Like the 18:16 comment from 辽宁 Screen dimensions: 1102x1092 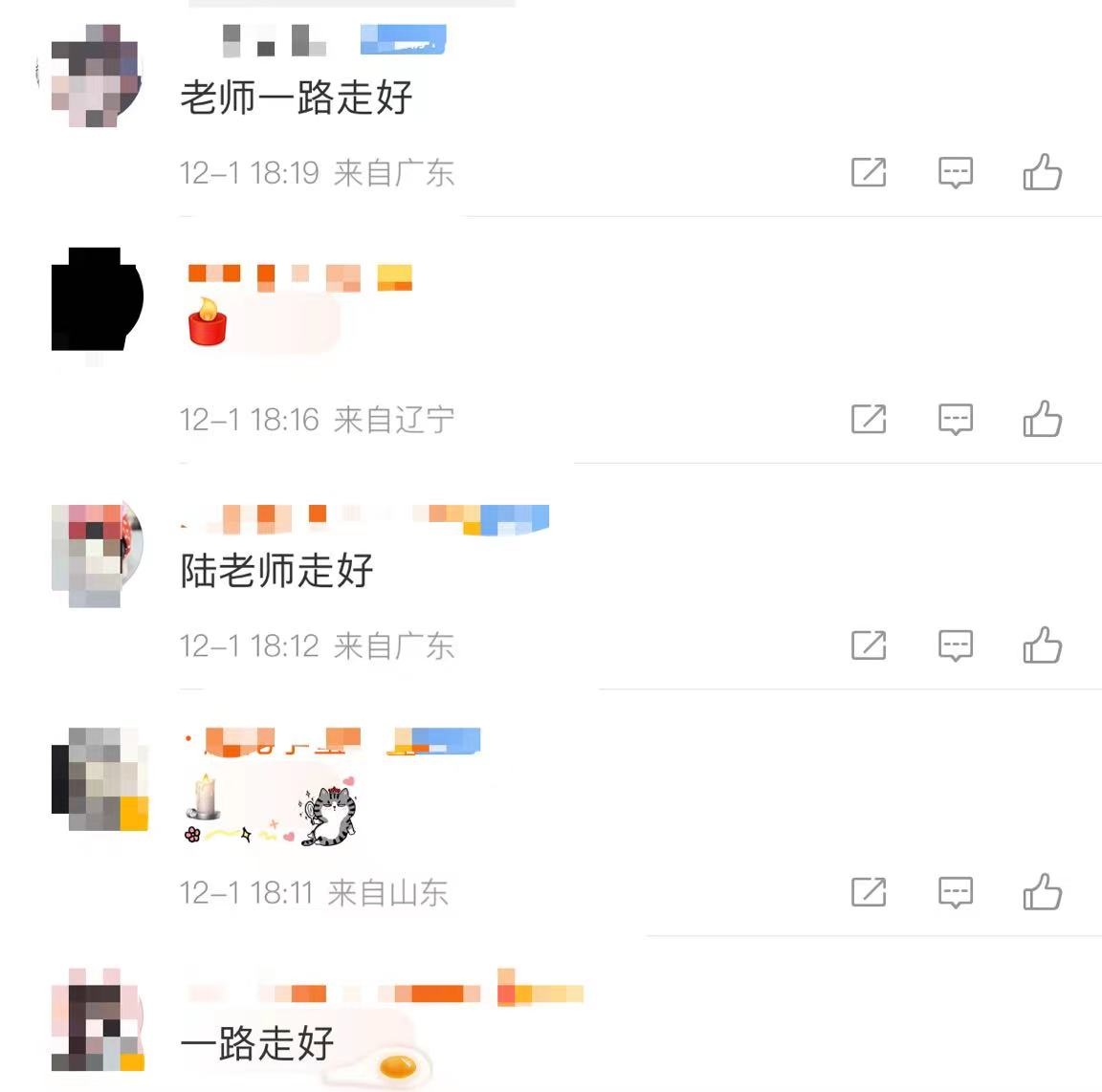pos(1042,419)
